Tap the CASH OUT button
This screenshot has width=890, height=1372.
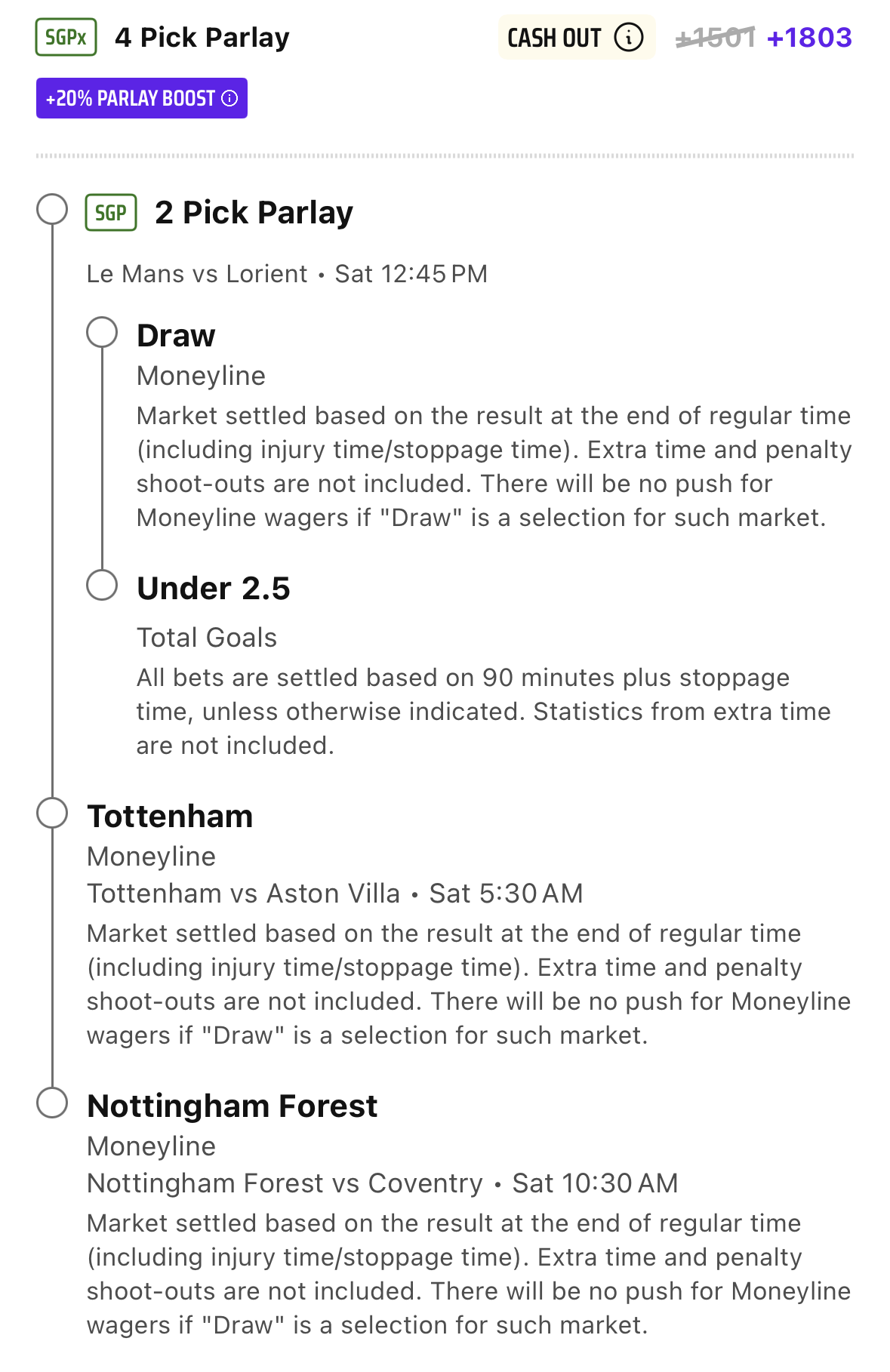coord(576,37)
